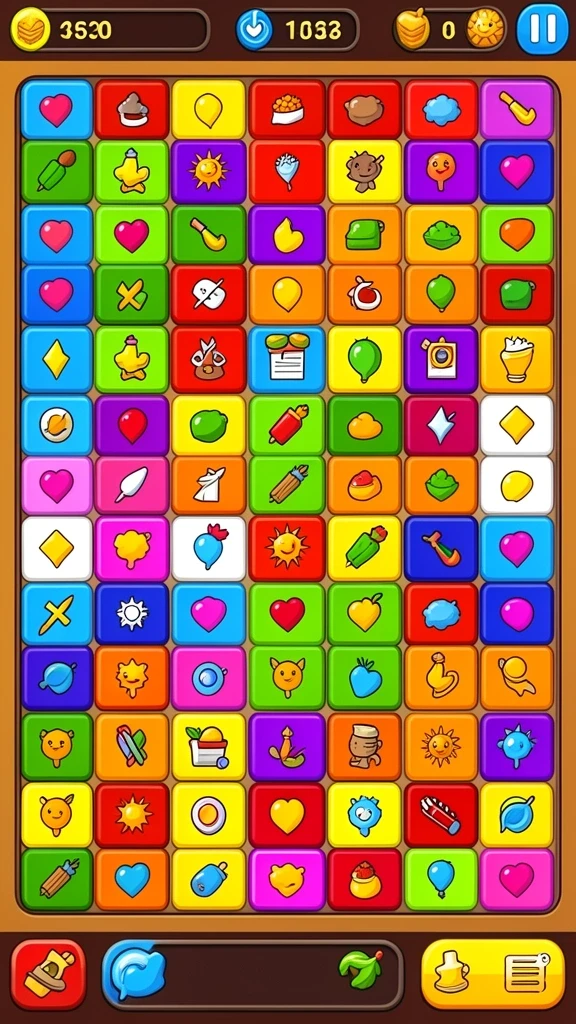576x1024 pixels.
Task: Use the green leaf booster
Action: [x=360, y=969]
